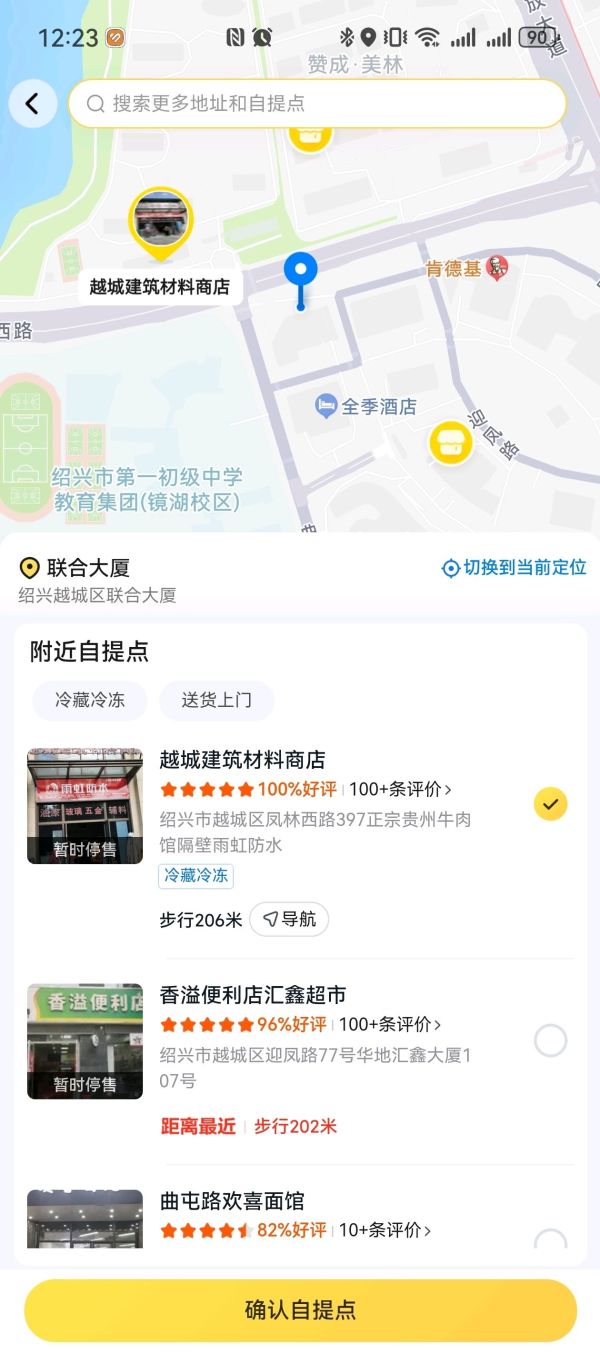Confirm pickup point with 确认自提点
Screen dimensions: 600x1354
coord(300,1310)
